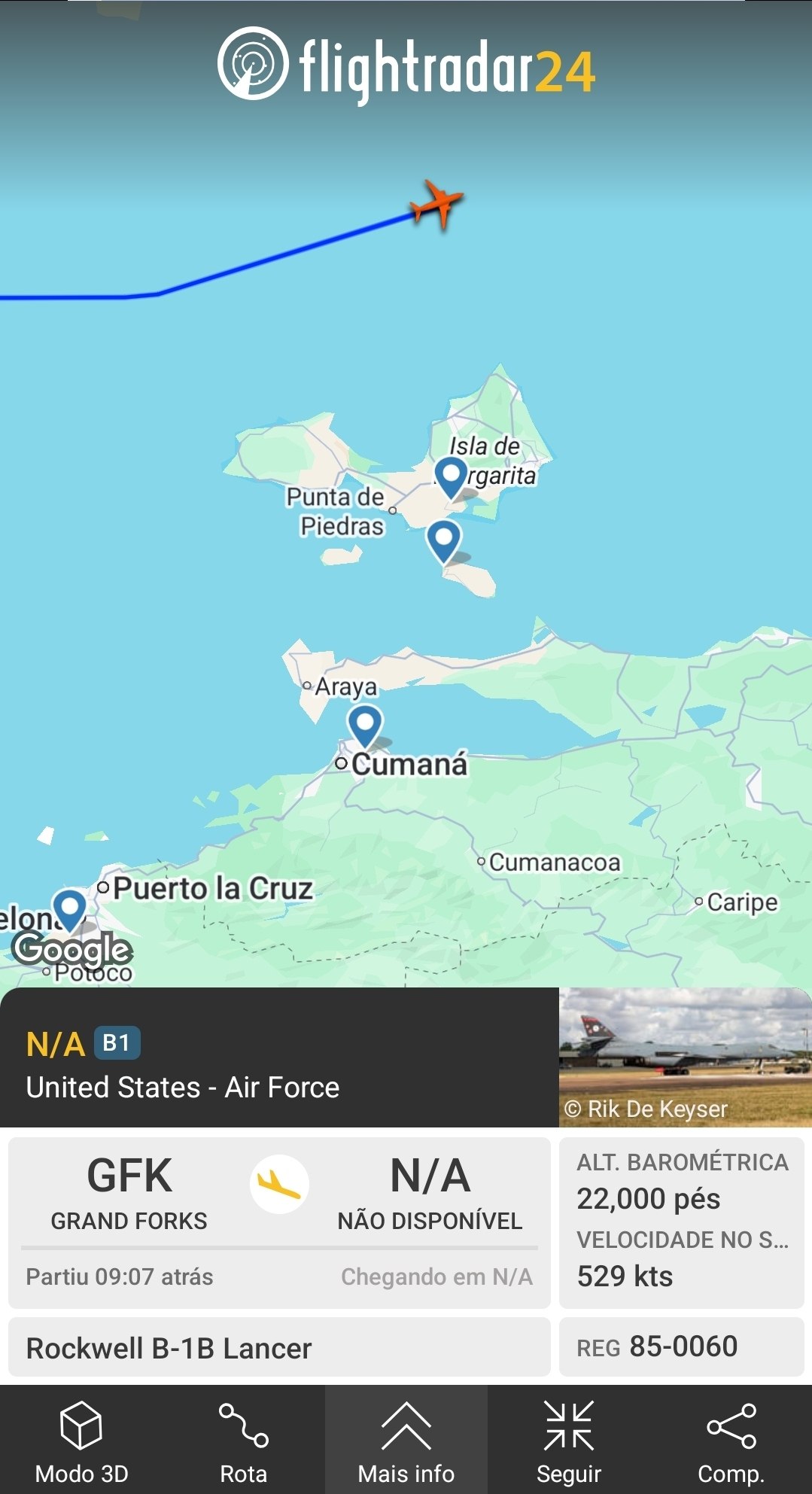
Task: Select the orange airplane on the map
Action: tap(436, 203)
